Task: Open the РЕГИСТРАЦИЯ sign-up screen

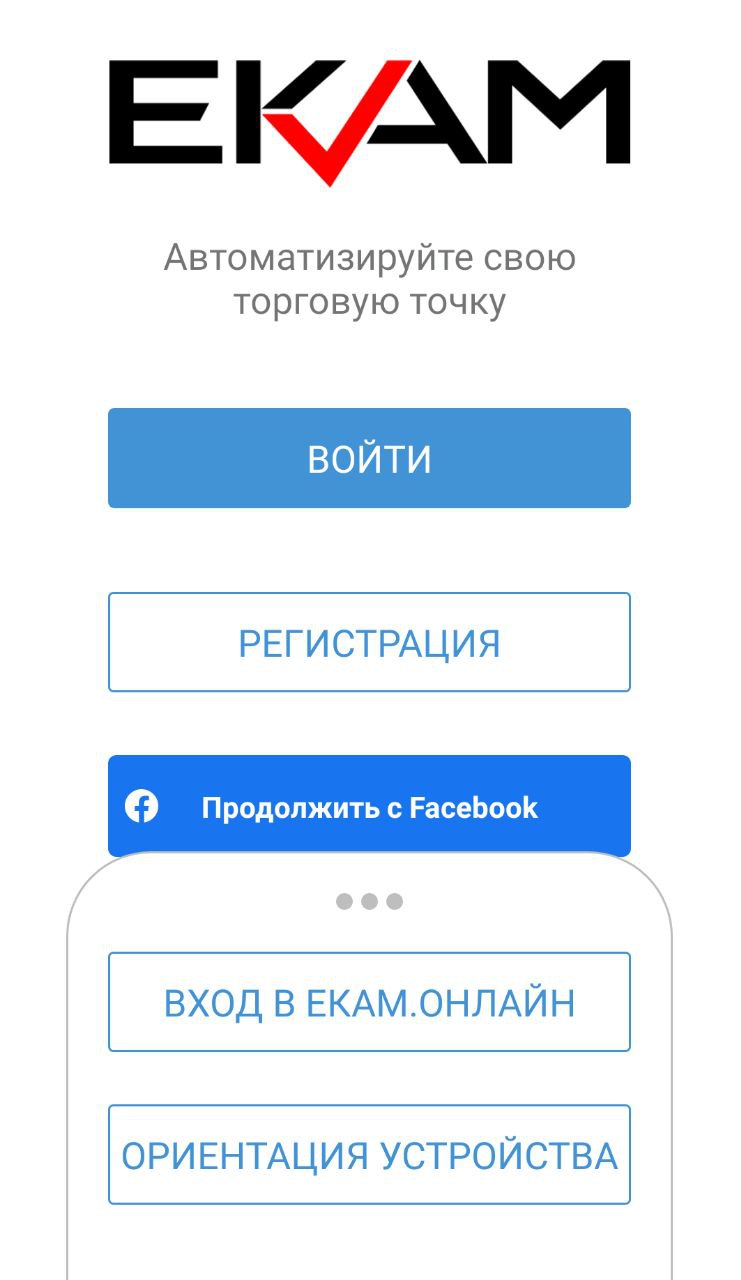Action: tap(369, 642)
